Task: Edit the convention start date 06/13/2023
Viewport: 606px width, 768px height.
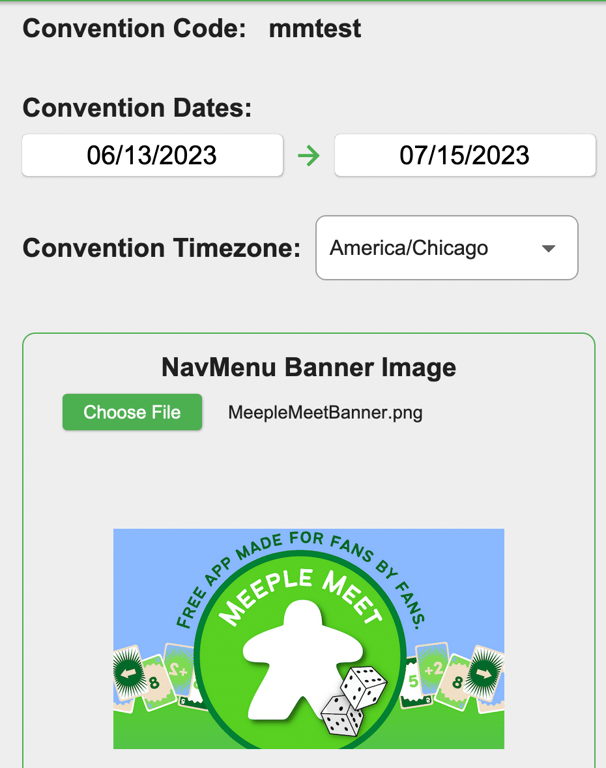Action: point(152,155)
